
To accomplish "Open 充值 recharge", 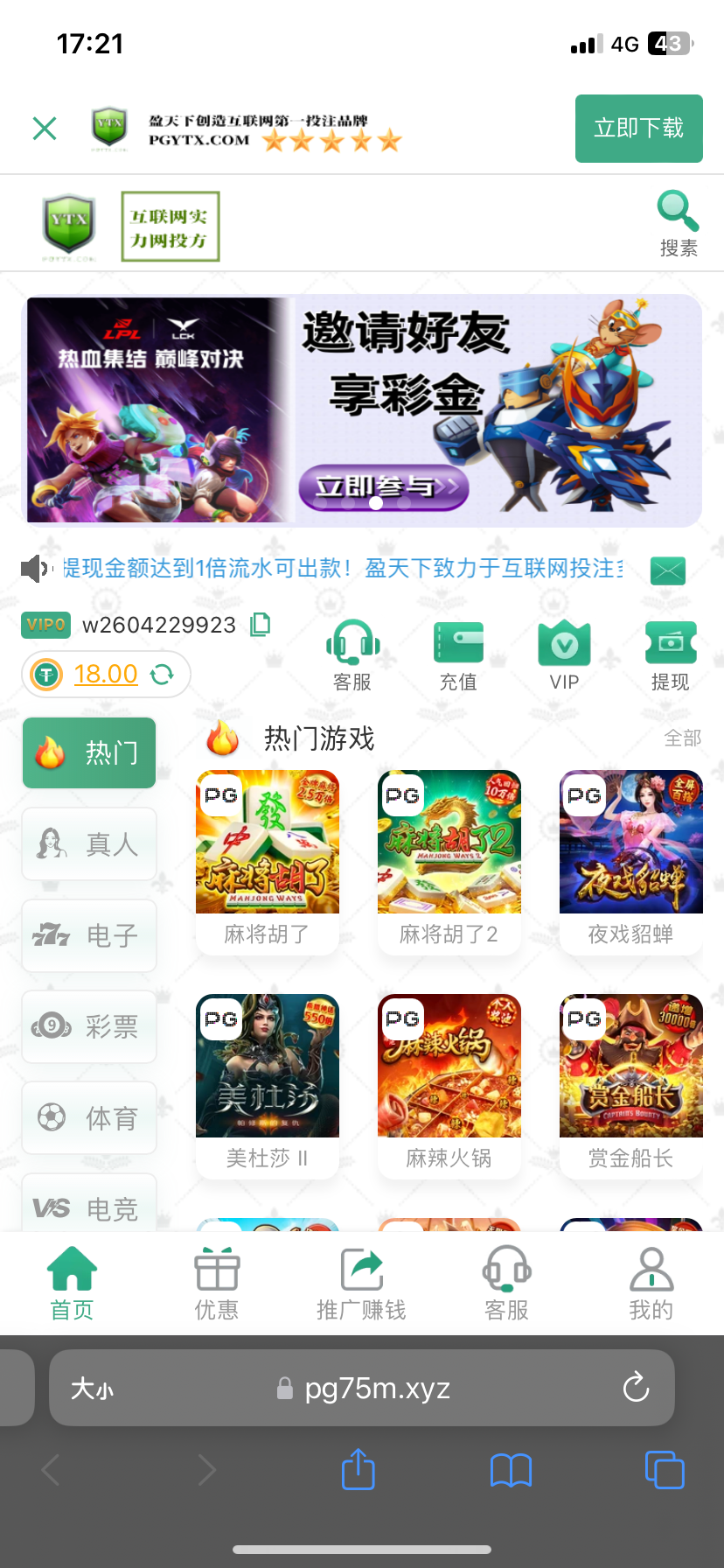I will (458, 655).
